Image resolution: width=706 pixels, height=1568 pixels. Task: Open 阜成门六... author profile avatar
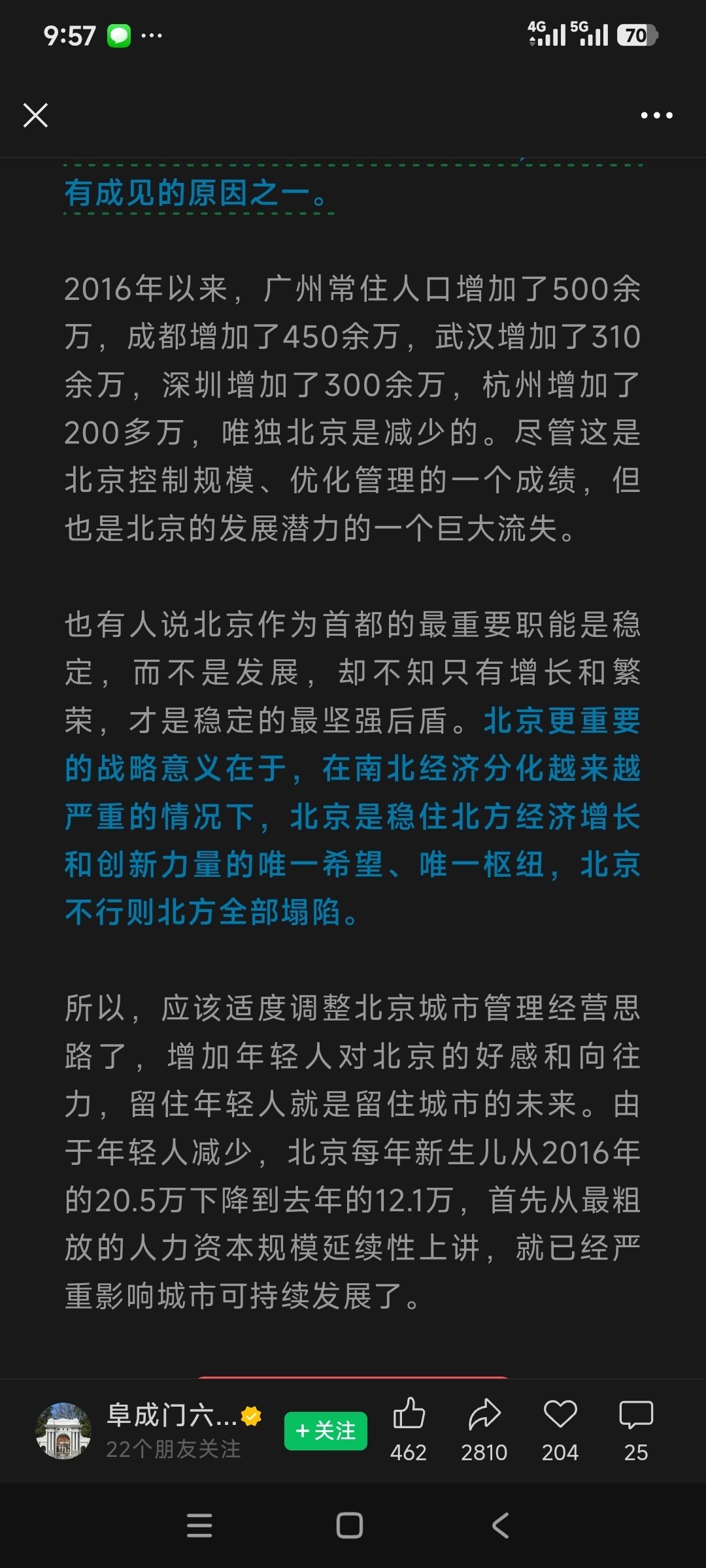point(63,1430)
